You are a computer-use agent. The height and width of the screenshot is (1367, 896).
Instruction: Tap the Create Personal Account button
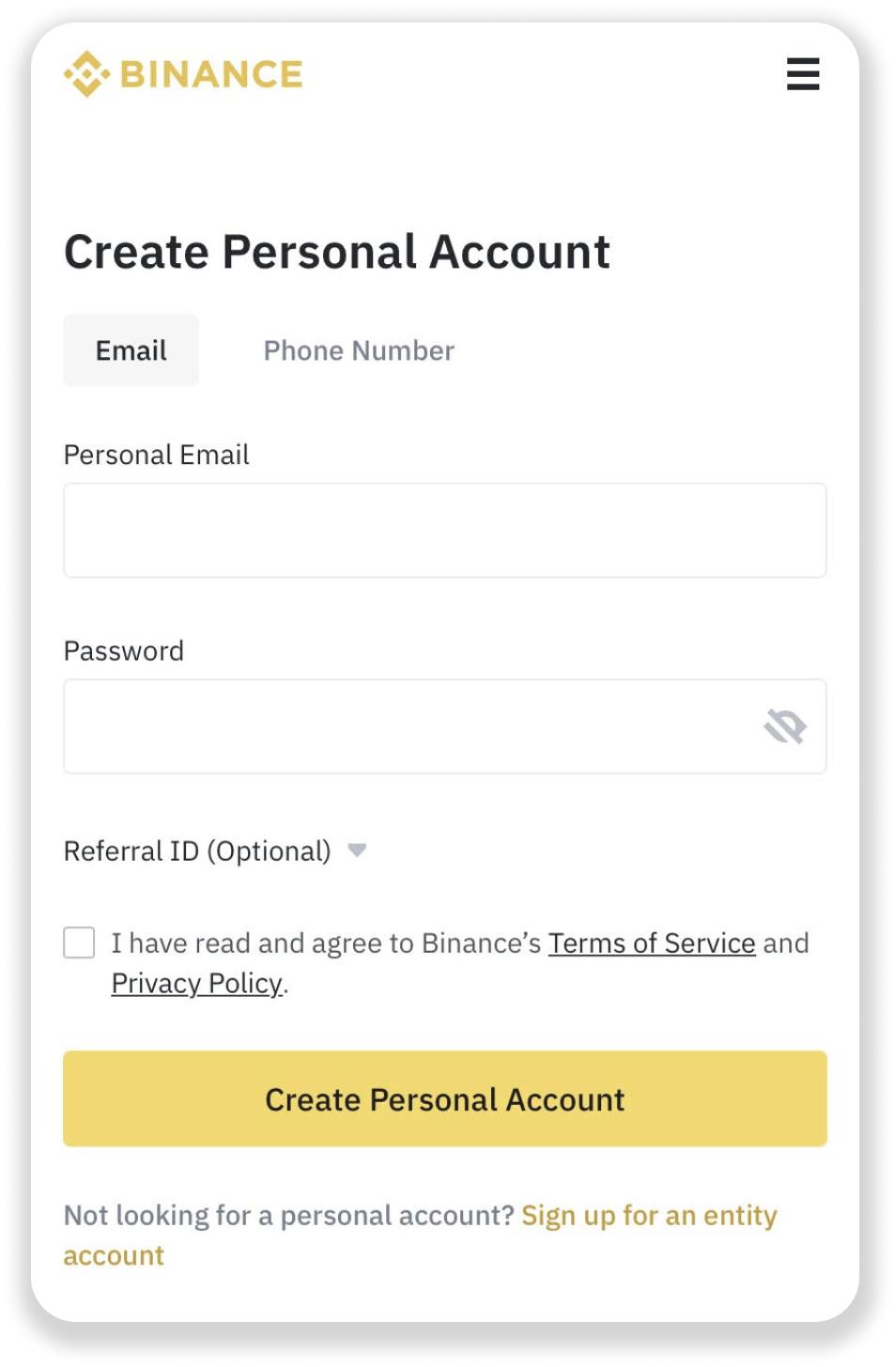point(444,1099)
